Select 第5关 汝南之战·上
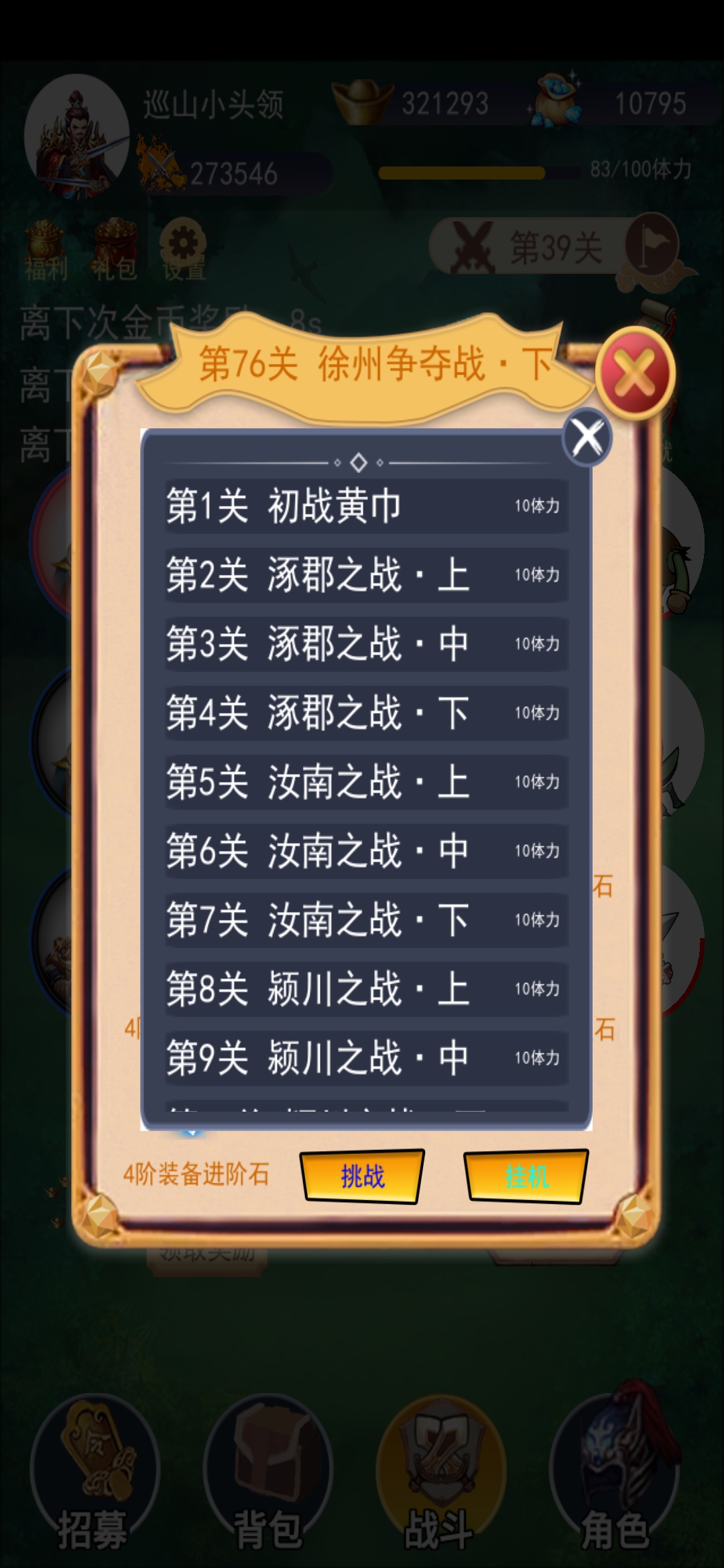This screenshot has width=724, height=1568. point(366,782)
